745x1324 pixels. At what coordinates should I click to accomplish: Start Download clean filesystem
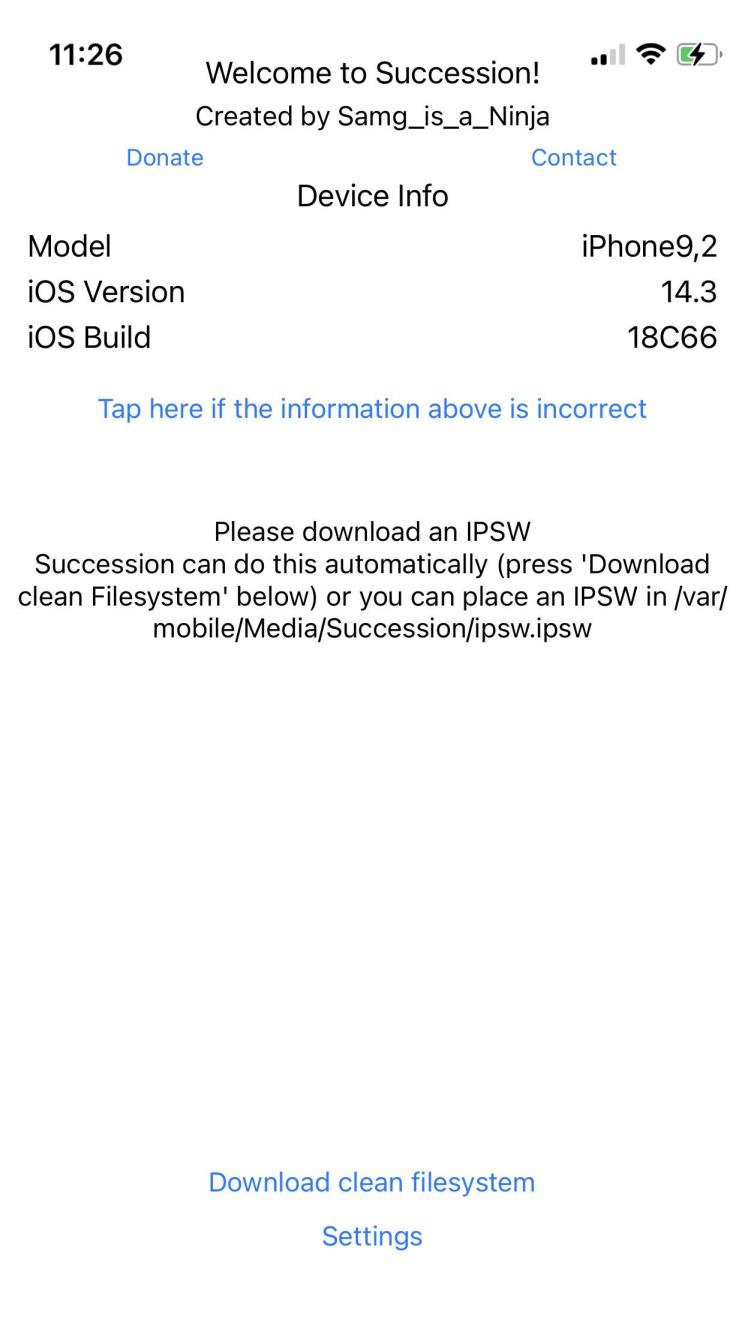(371, 1182)
